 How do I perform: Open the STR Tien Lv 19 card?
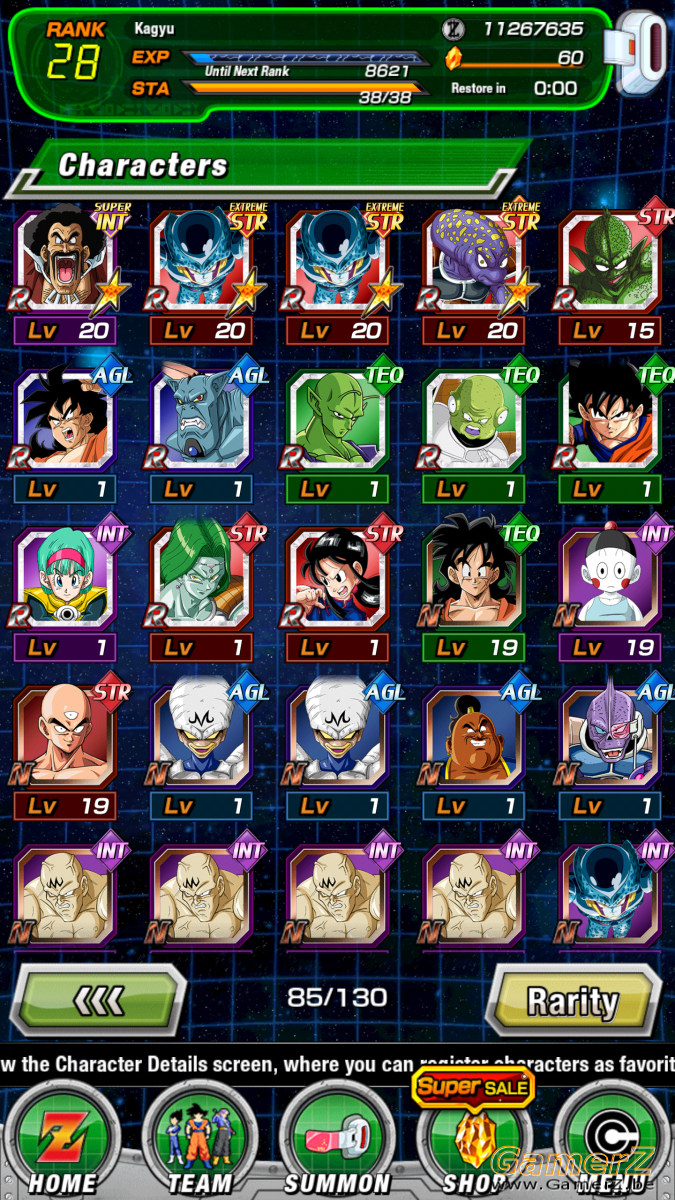coord(65,738)
